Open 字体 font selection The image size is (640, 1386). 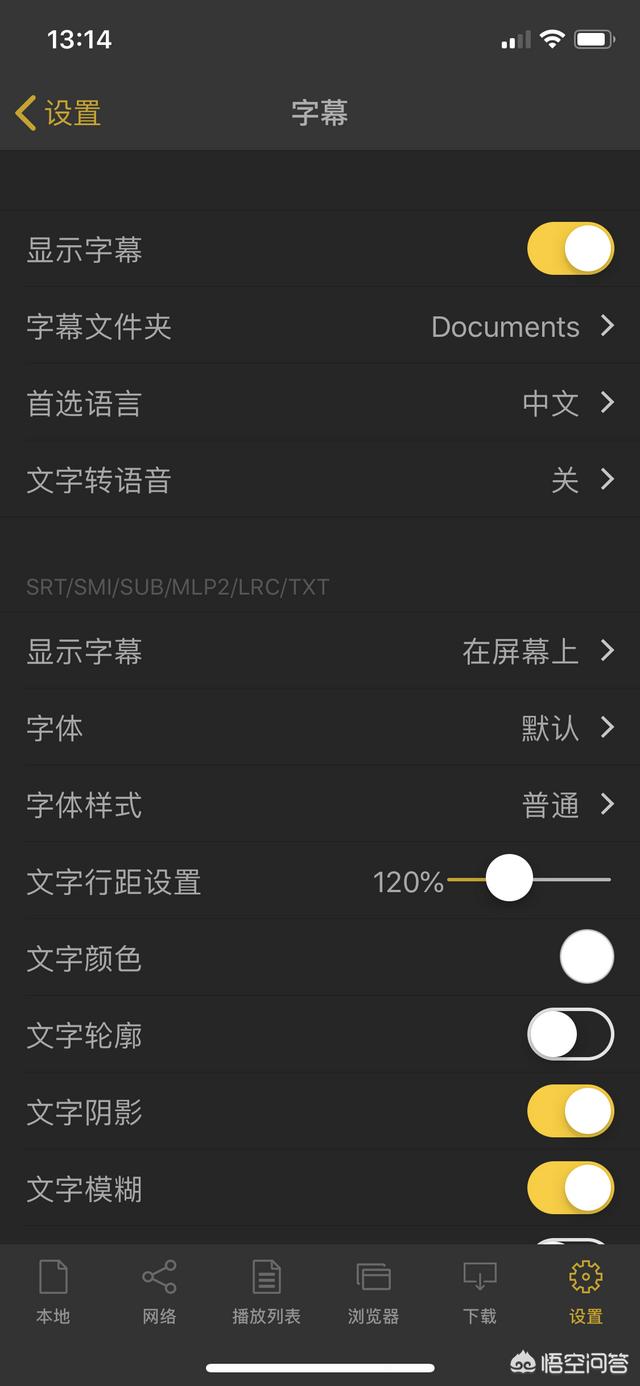point(320,728)
